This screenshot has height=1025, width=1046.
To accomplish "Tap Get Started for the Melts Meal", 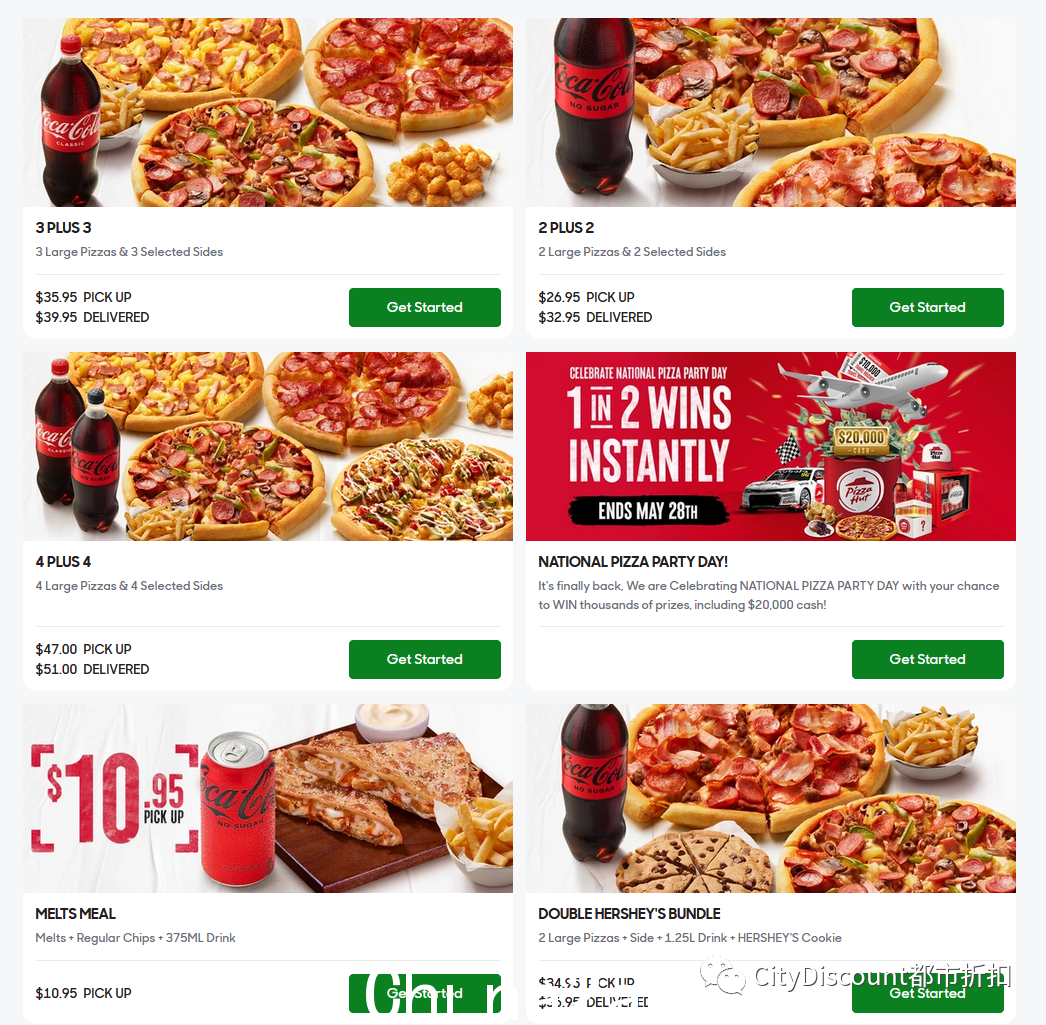I will click(x=424, y=993).
